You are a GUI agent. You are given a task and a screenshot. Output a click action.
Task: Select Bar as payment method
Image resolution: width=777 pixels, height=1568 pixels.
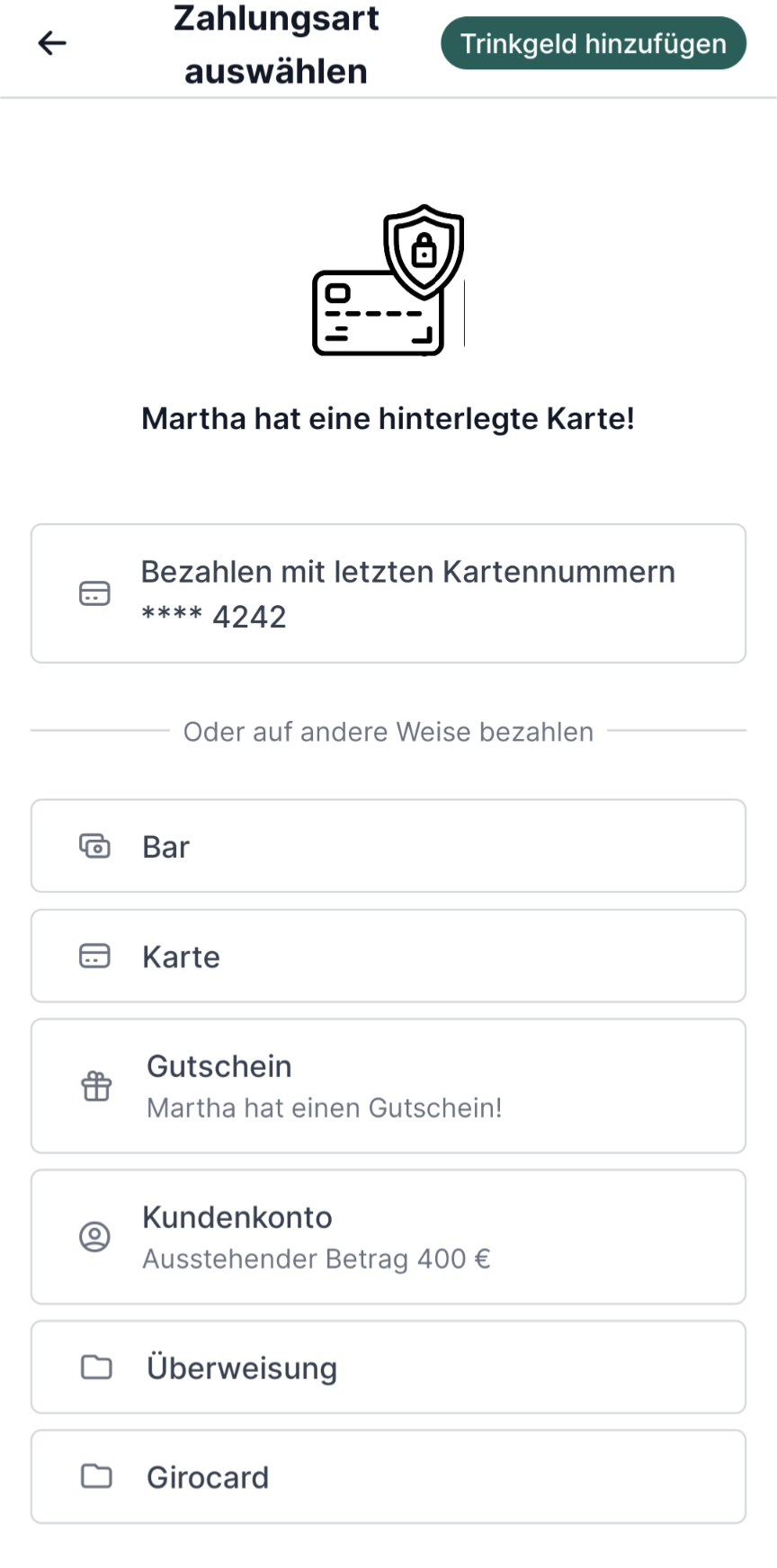[x=388, y=846]
